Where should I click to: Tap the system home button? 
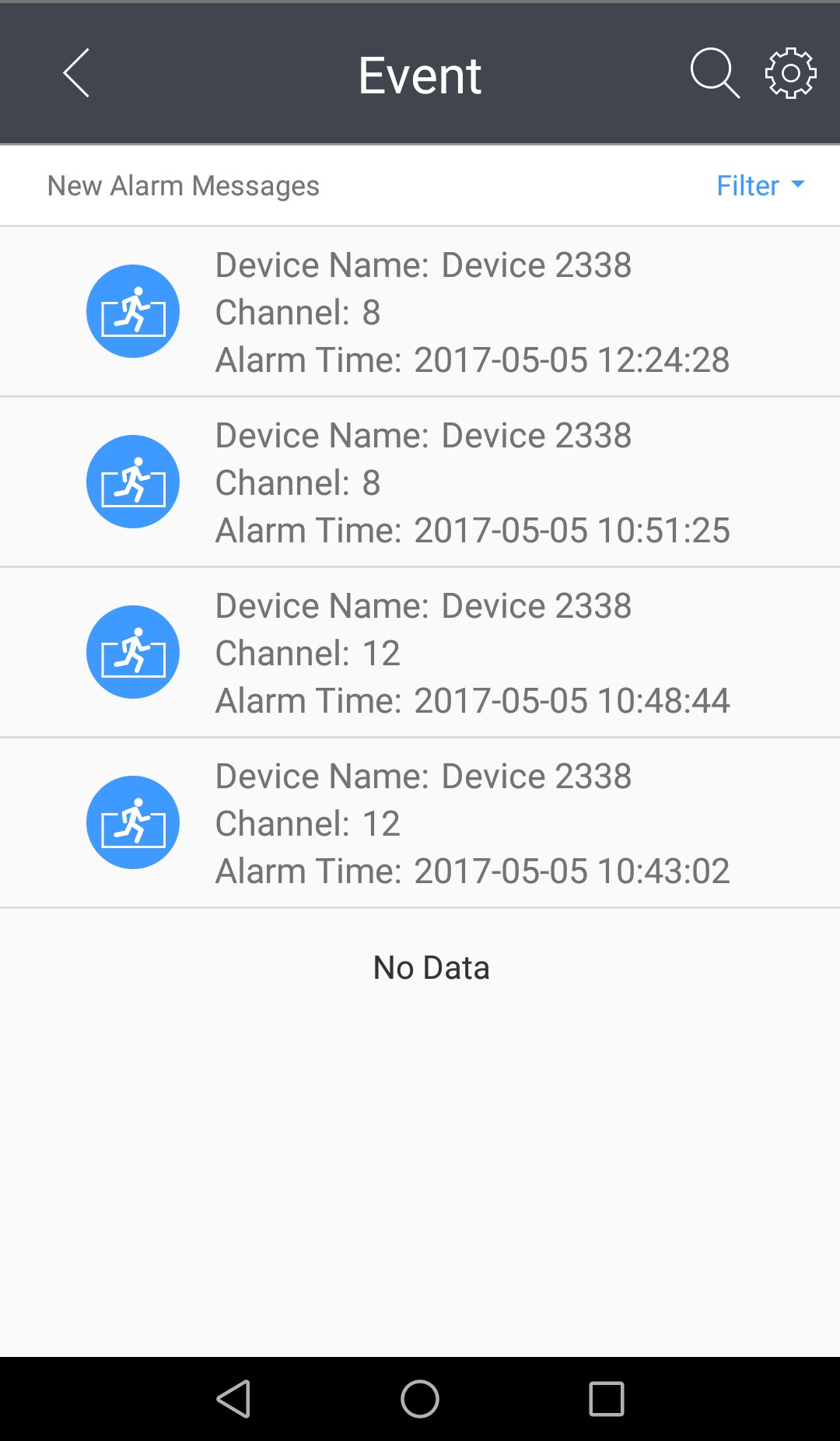pos(420,1399)
